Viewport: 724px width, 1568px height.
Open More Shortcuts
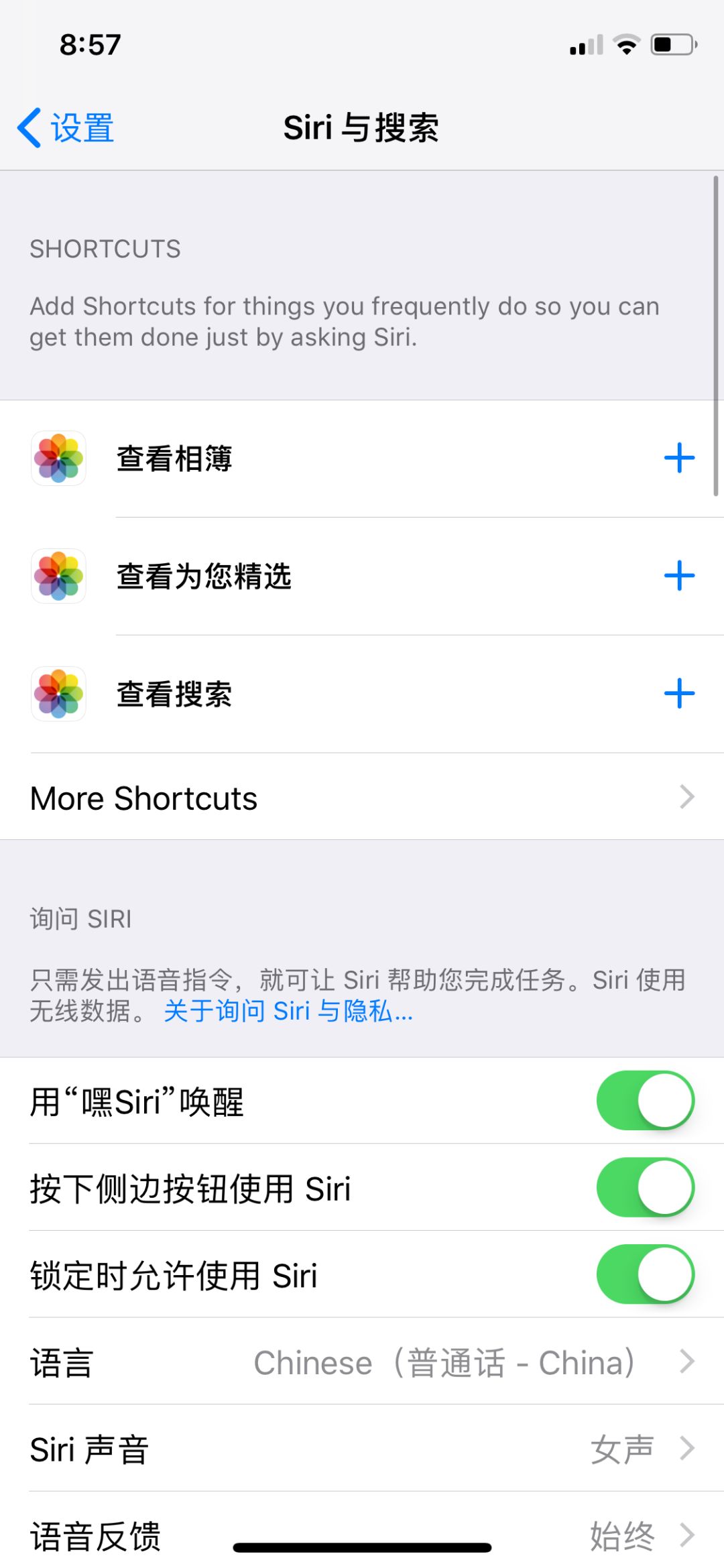coord(362,798)
